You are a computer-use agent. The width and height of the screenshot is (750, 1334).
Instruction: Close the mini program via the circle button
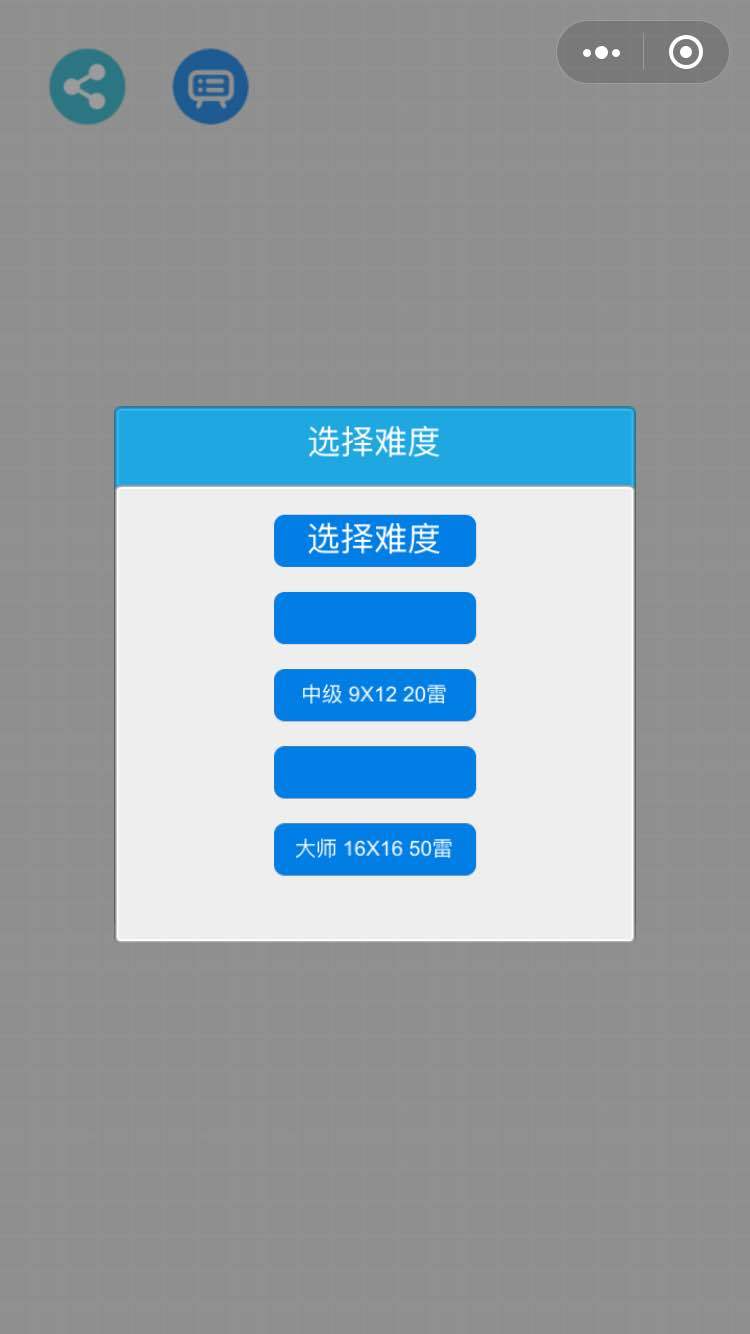click(x=686, y=52)
